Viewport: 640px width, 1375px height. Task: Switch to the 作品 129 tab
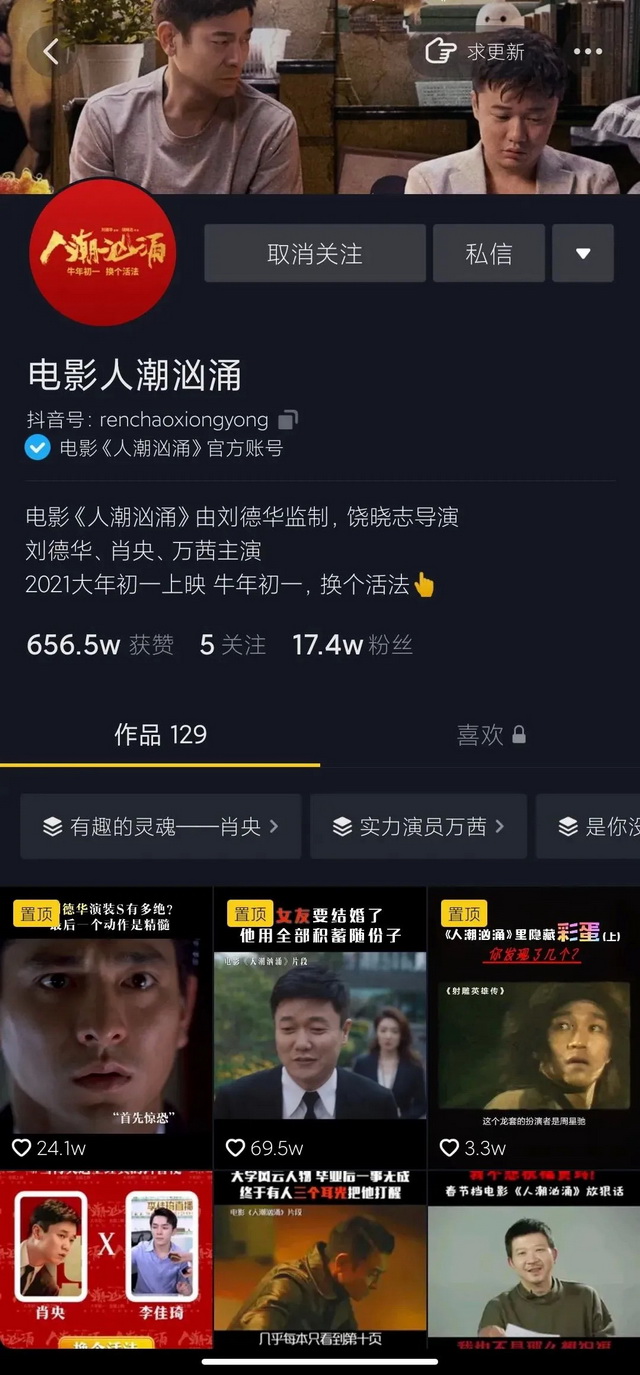click(x=160, y=735)
